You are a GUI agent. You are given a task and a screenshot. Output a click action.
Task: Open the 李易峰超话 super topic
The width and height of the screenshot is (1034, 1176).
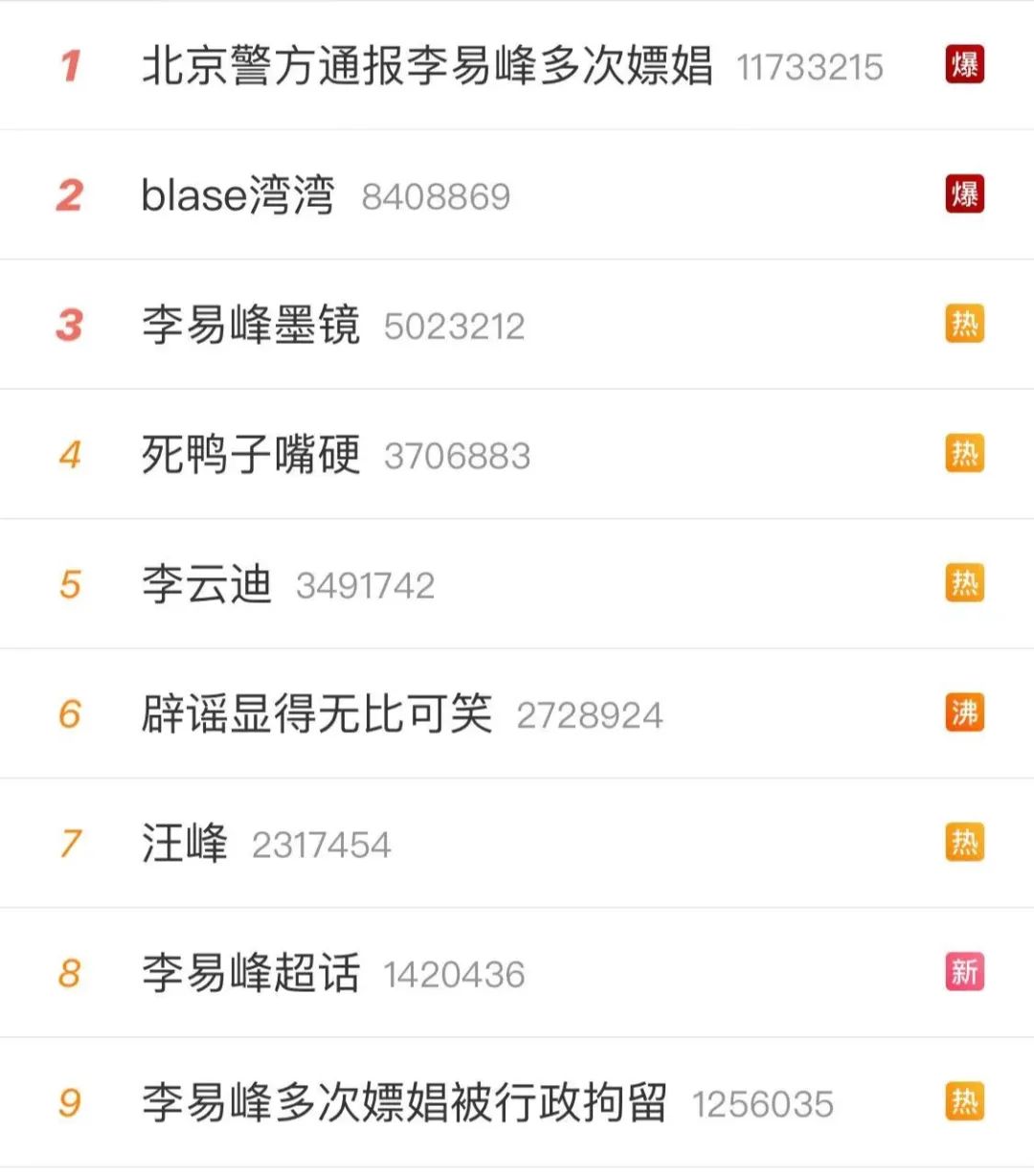[x=252, y=972]
